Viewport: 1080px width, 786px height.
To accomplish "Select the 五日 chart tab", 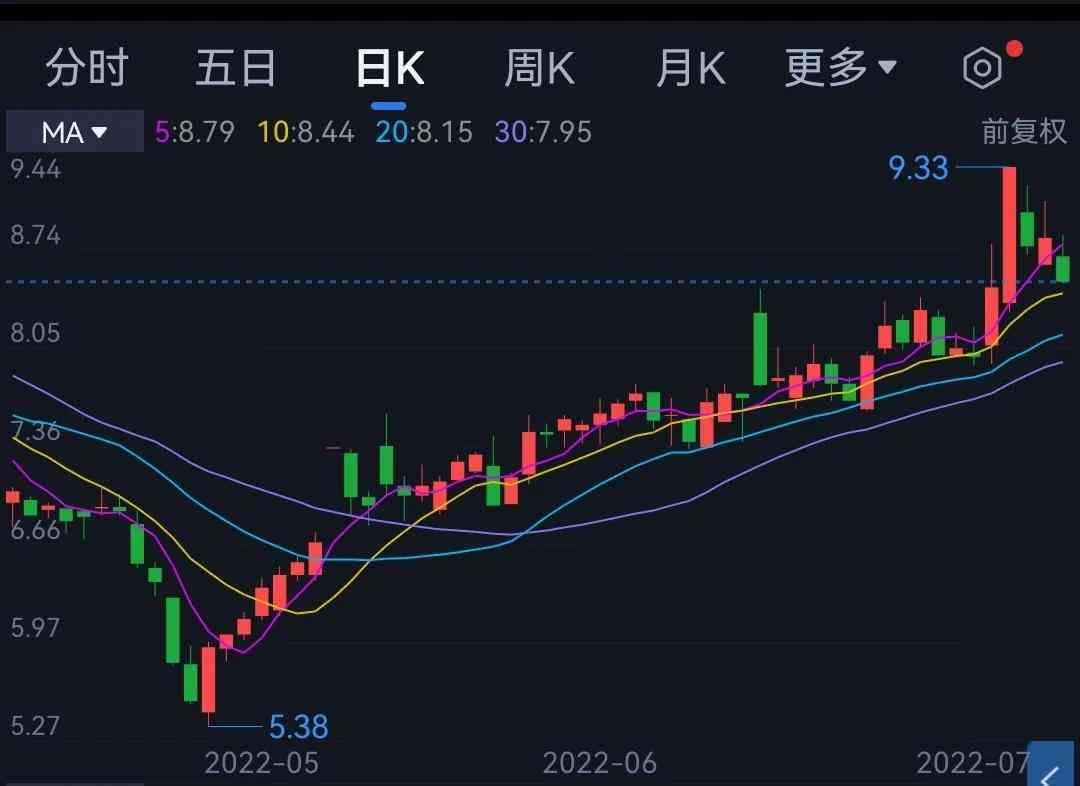I will [235, 68].
